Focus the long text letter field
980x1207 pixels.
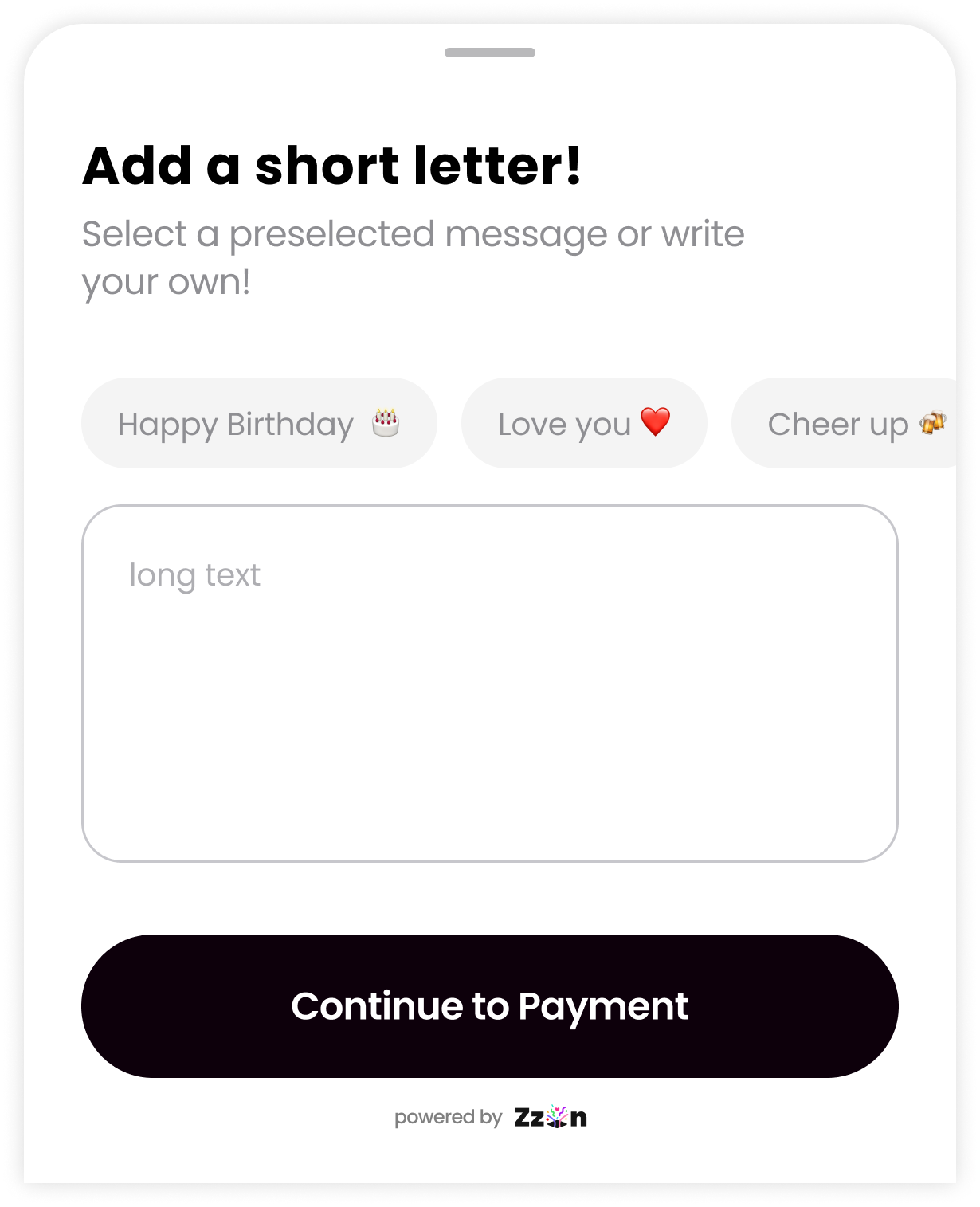pos(489,683)
